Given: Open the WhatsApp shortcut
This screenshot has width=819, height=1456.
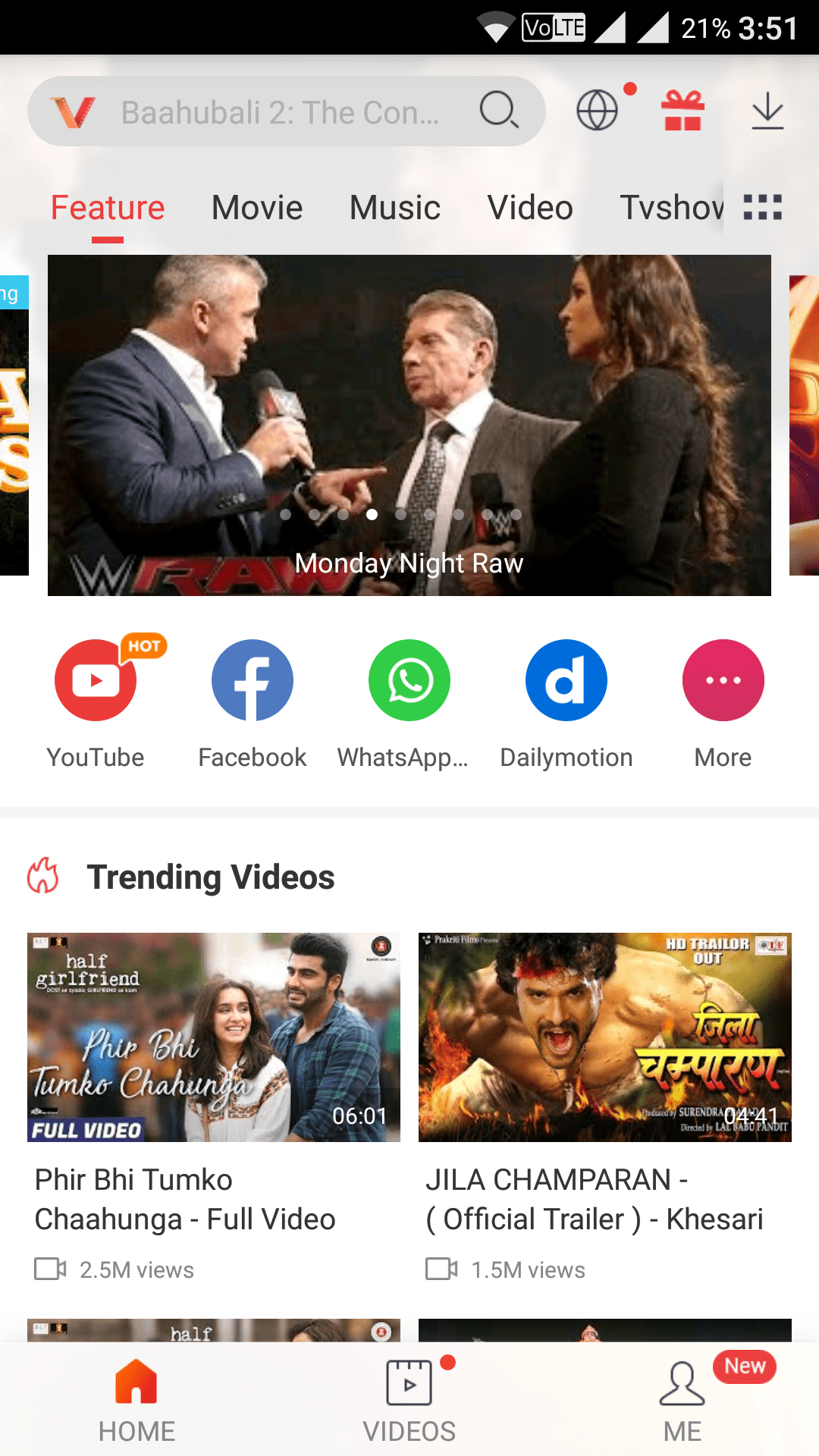Looking at the screenshot, I should click(409, 681).
